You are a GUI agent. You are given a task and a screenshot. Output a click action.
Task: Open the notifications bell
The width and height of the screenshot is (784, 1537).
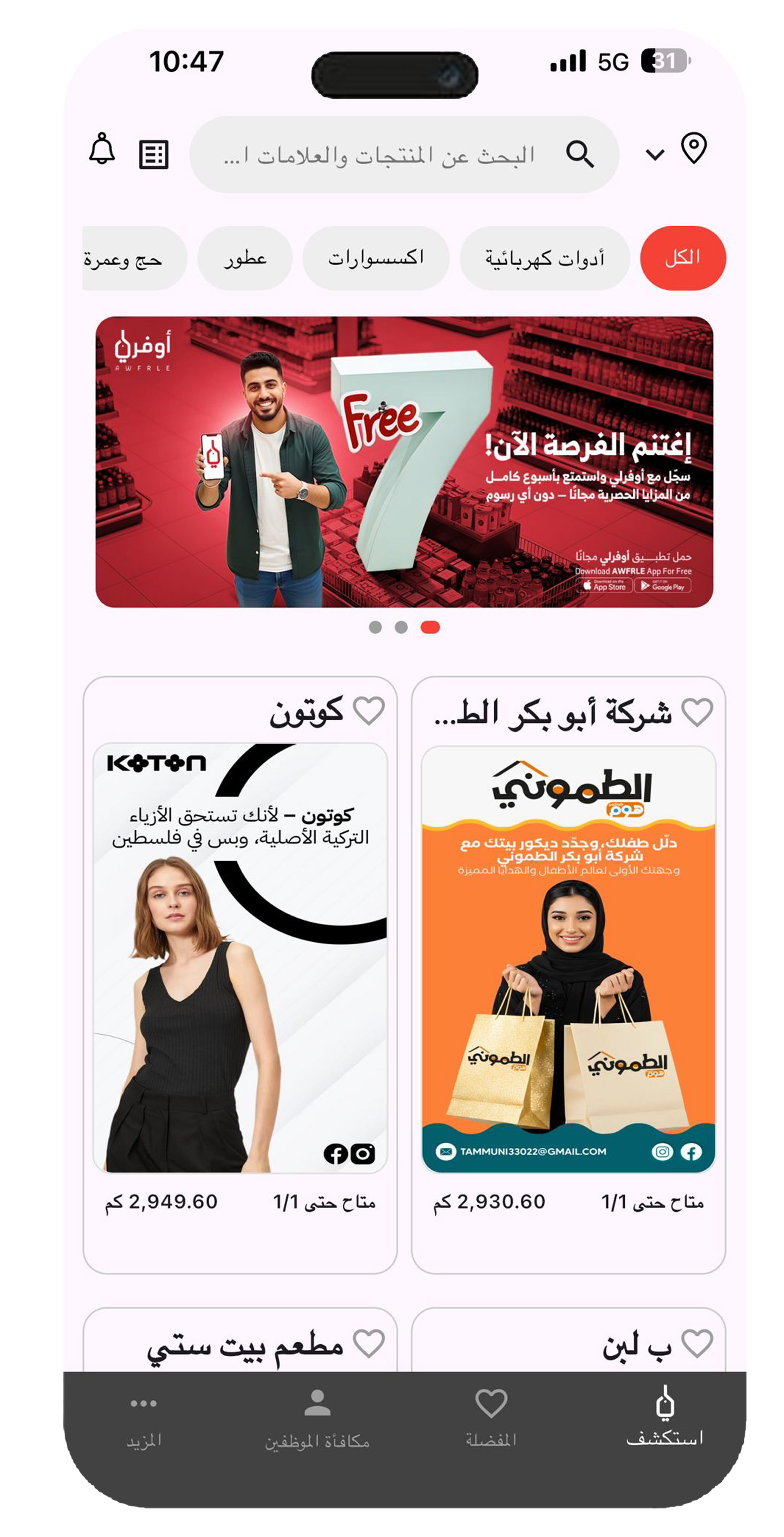102,148
